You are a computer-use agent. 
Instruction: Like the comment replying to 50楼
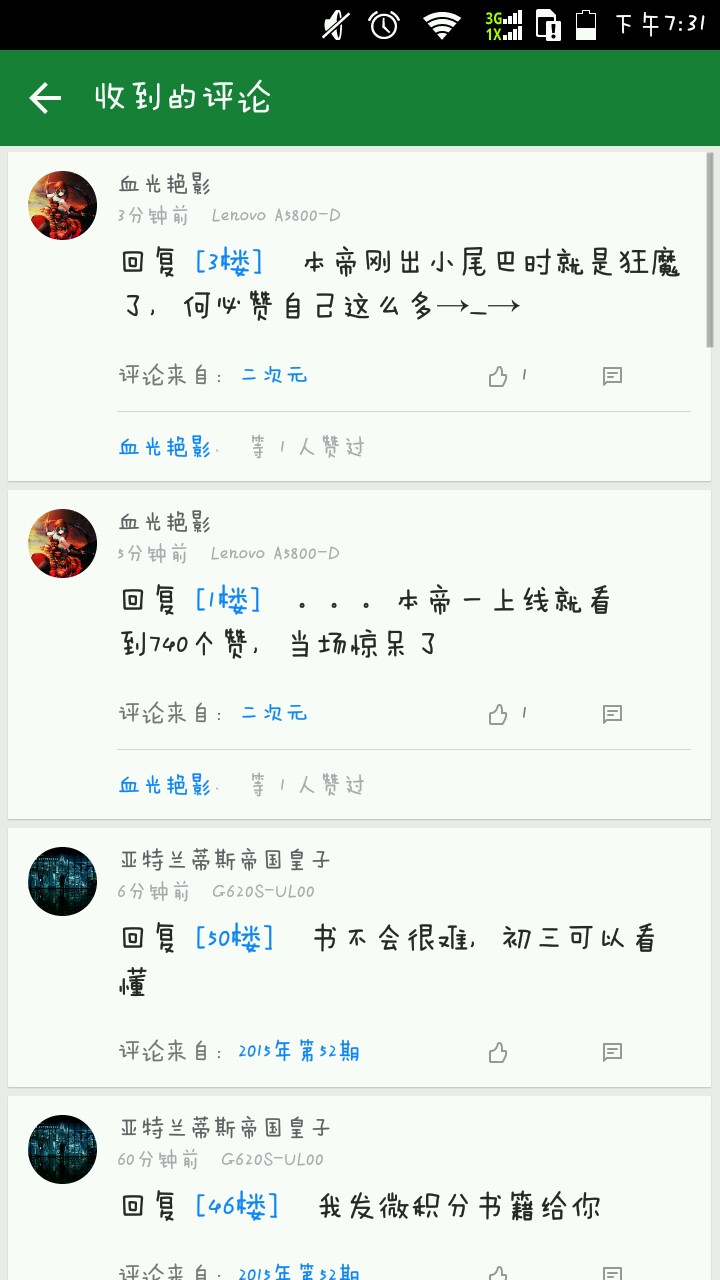(x=498, y=1053)
